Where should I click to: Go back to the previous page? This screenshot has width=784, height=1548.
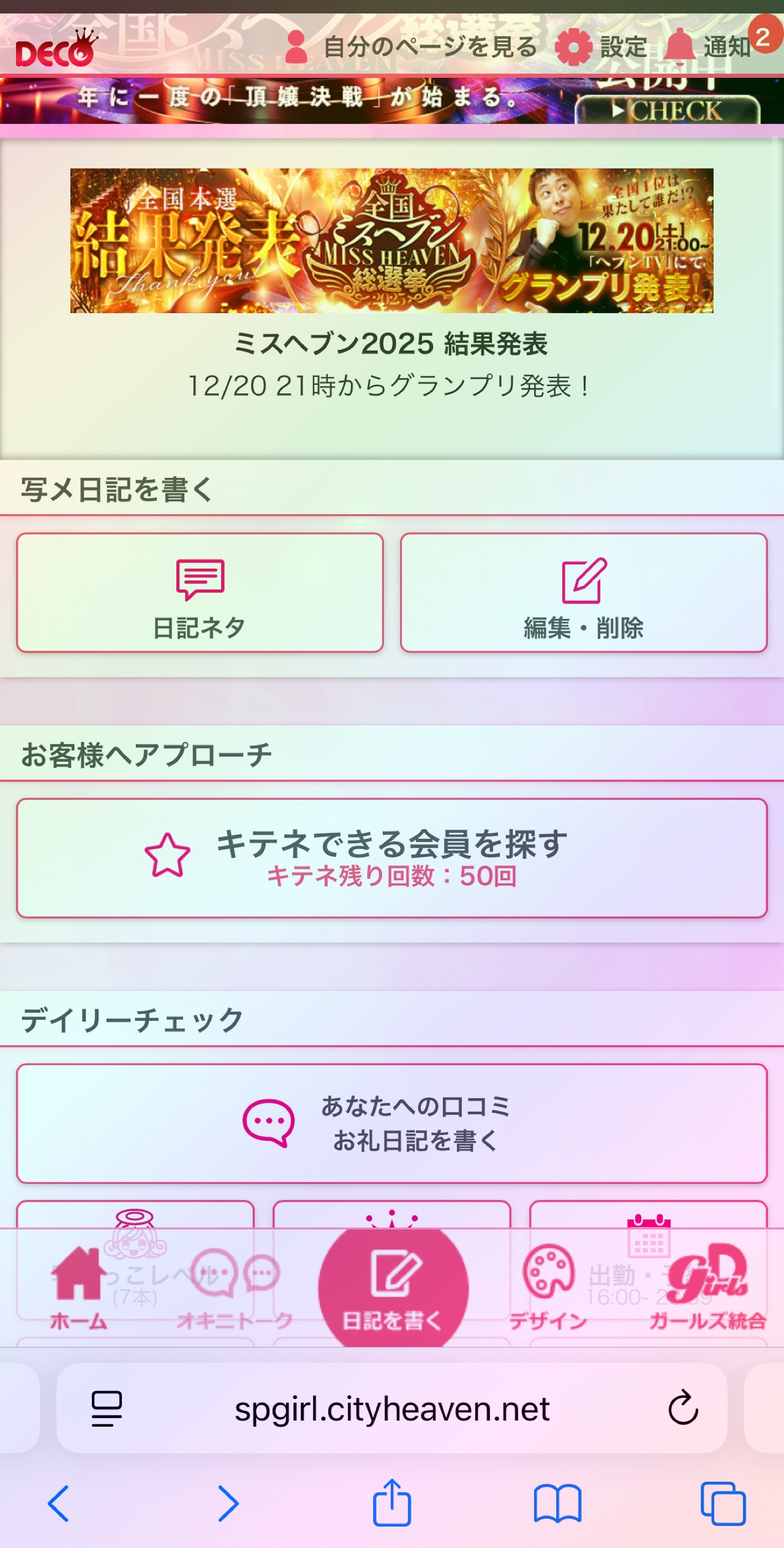click(59, 1503)
